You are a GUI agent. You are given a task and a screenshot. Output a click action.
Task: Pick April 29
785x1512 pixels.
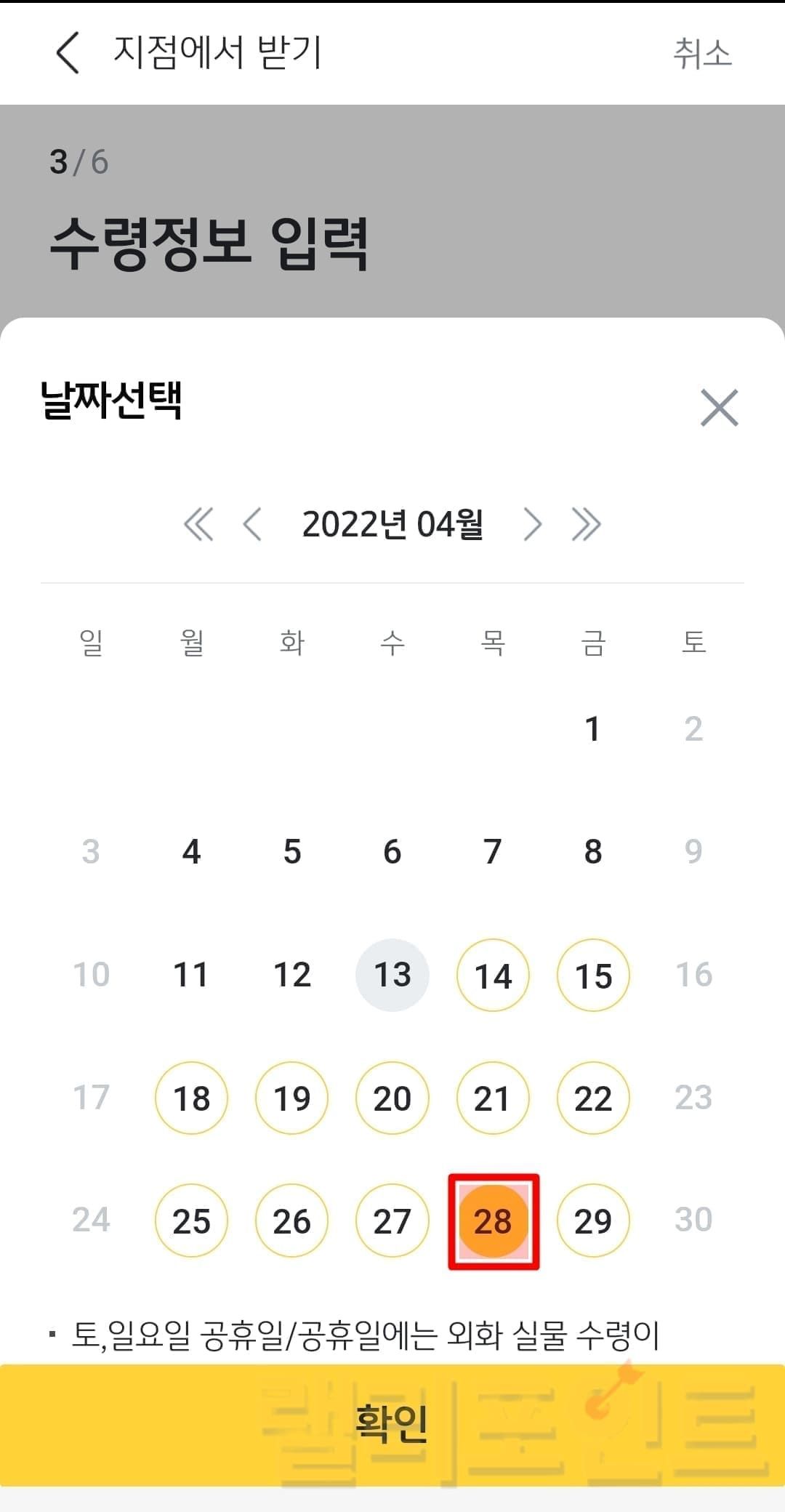point(593,1221)
